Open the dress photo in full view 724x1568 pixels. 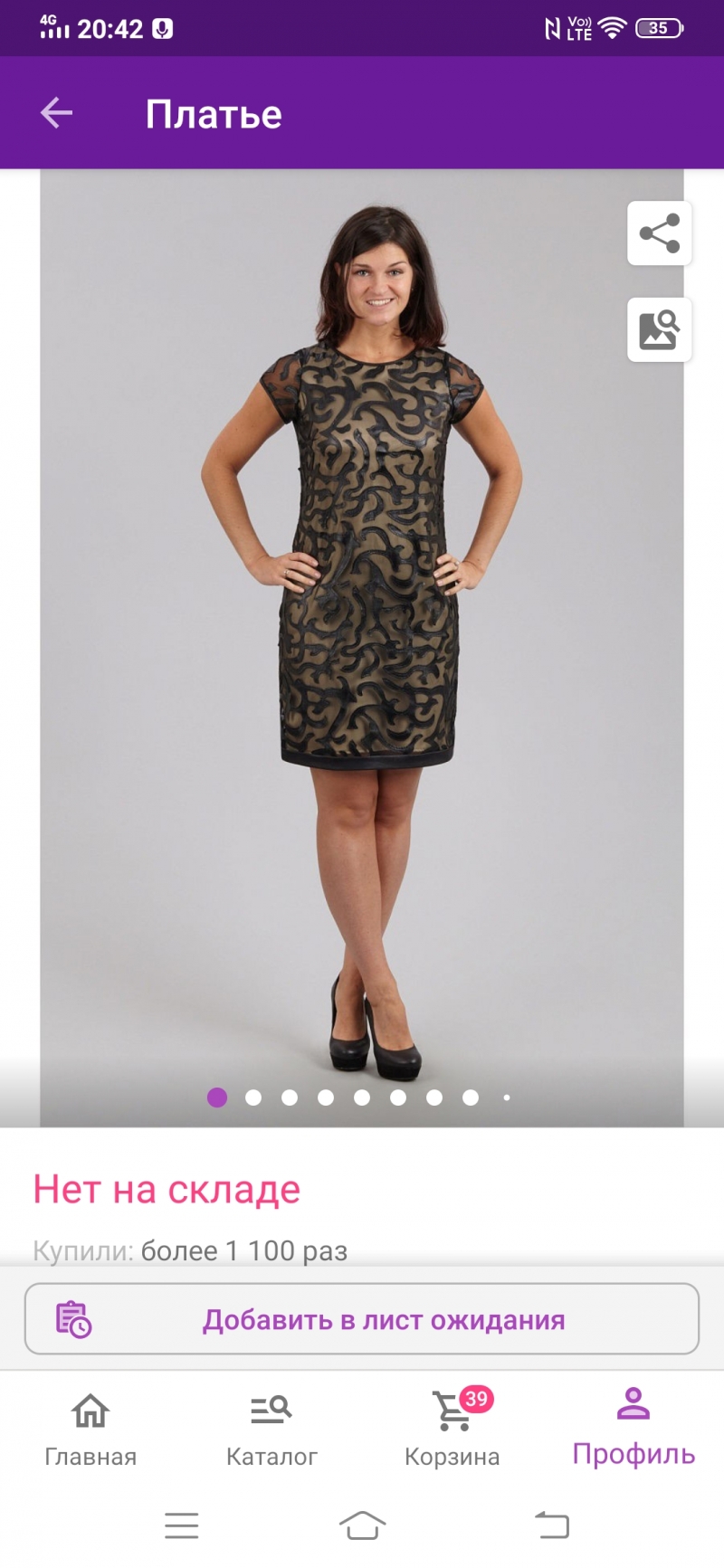click(x=362, y=633)
